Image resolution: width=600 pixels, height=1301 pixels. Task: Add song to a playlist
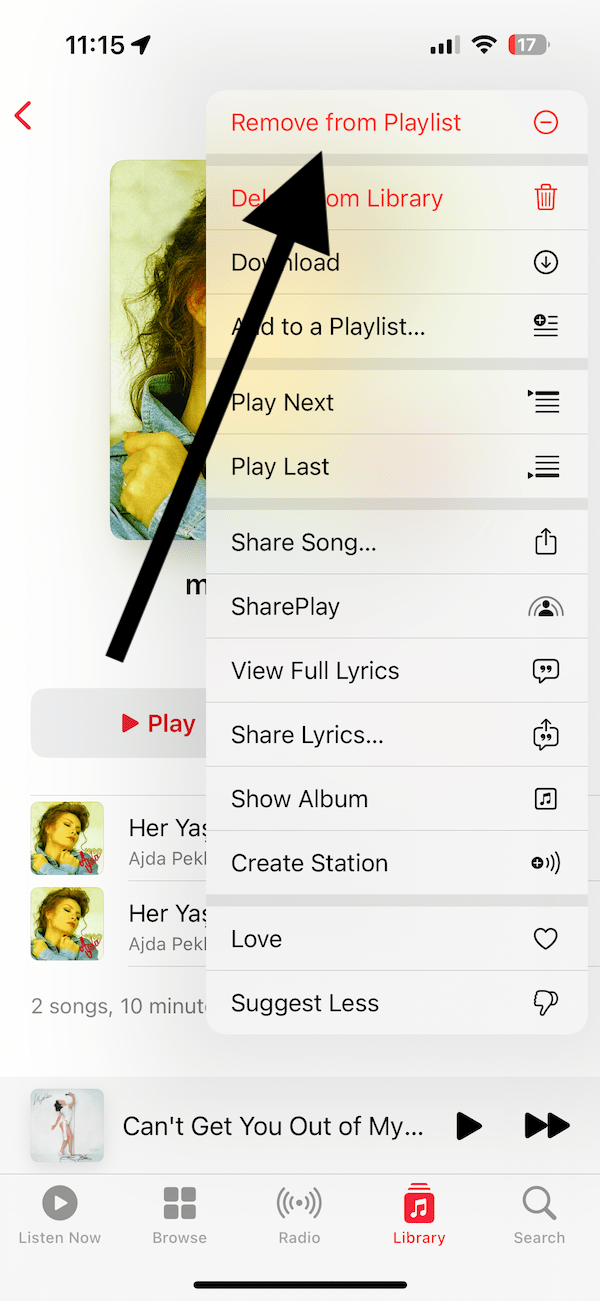coord(396,326)
